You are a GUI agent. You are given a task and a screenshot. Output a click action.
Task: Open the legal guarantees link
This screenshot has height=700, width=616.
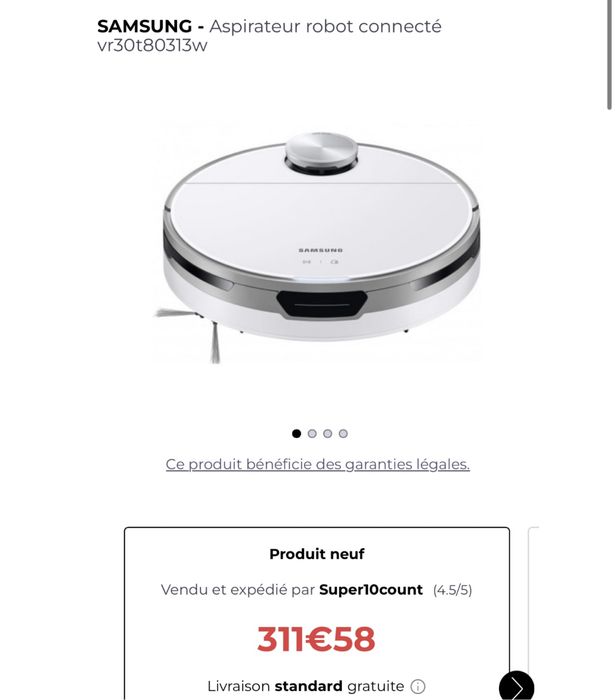(x=317, y=464)
